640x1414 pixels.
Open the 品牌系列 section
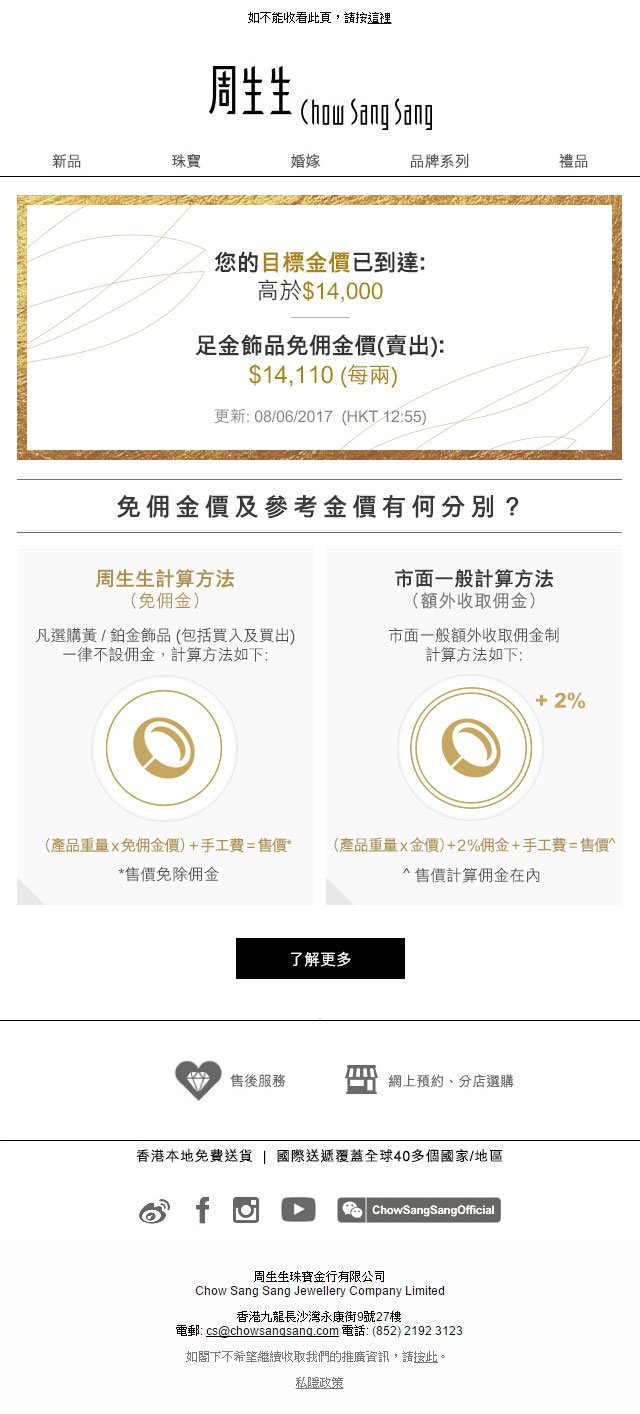click(x=439, y=161)
